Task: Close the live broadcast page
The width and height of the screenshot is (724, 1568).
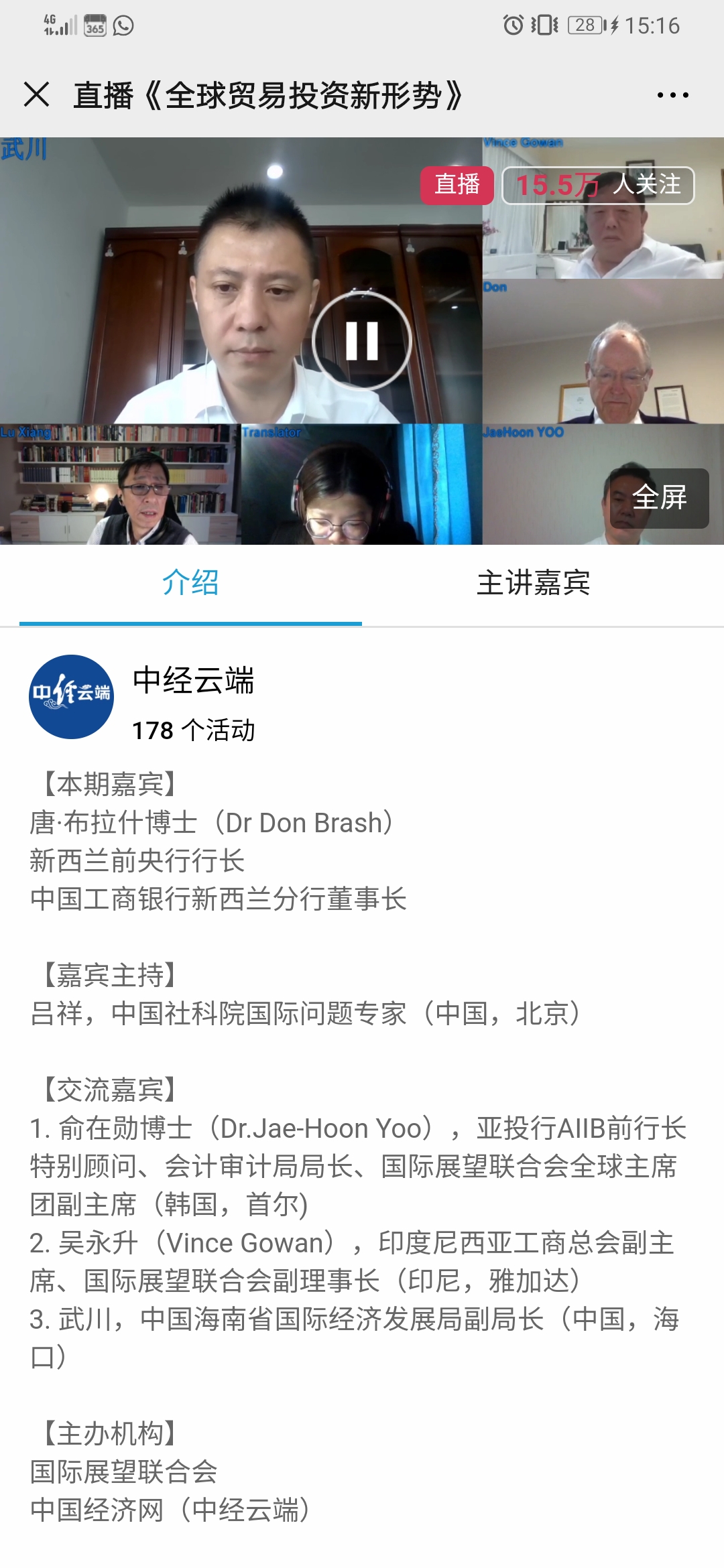Action: pos(36,94)
